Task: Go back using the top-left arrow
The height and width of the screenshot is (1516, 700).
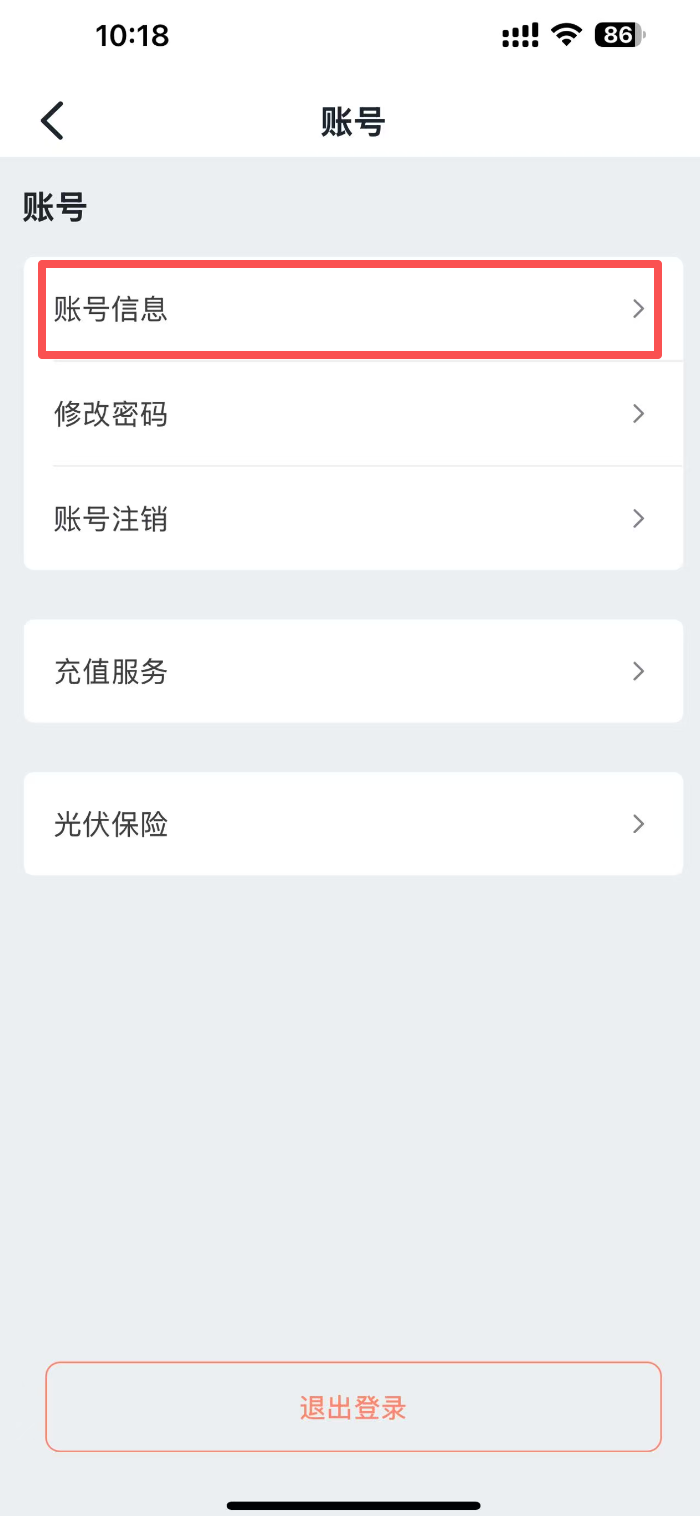Action: (52, 121)
